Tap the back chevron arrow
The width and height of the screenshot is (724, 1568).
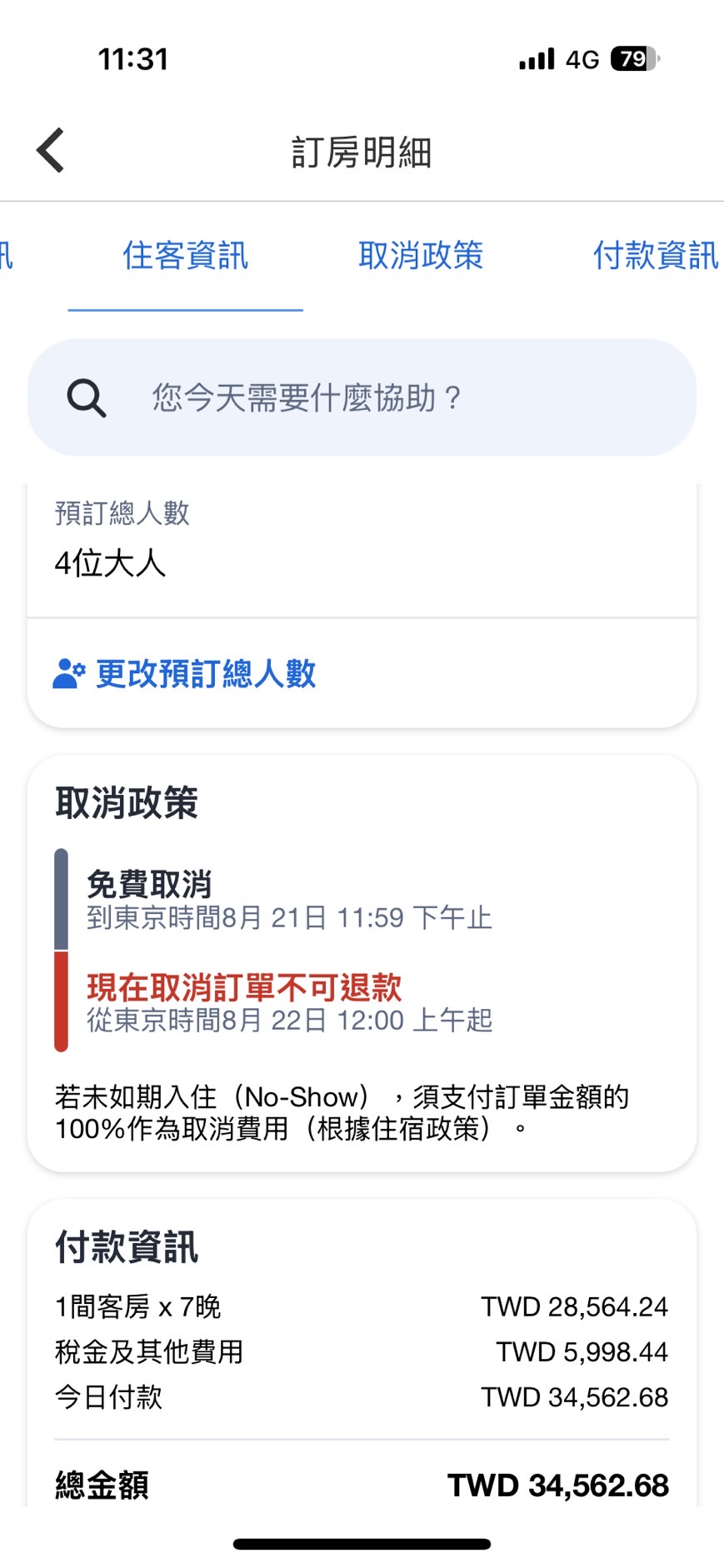(48, 148)
